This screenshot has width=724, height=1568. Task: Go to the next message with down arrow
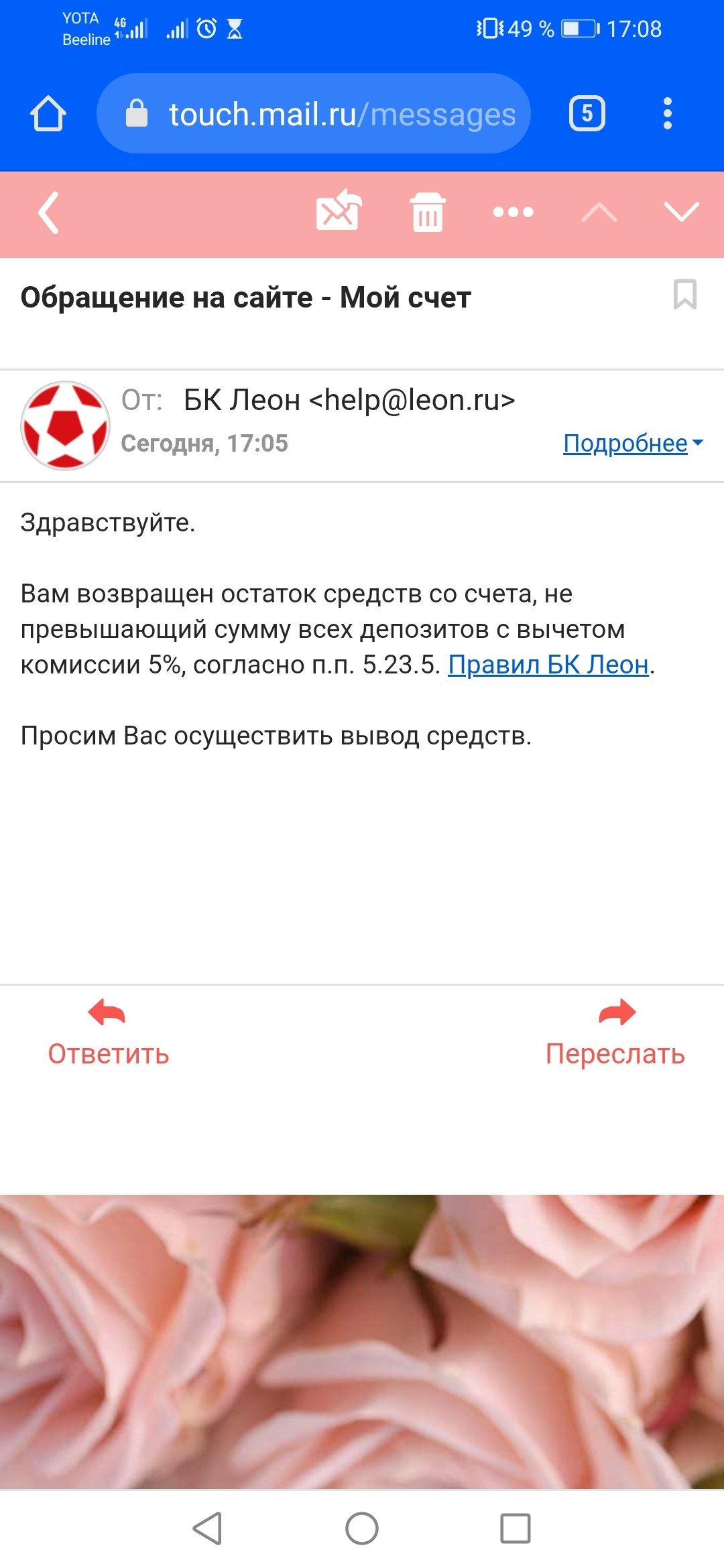(681, 212)
